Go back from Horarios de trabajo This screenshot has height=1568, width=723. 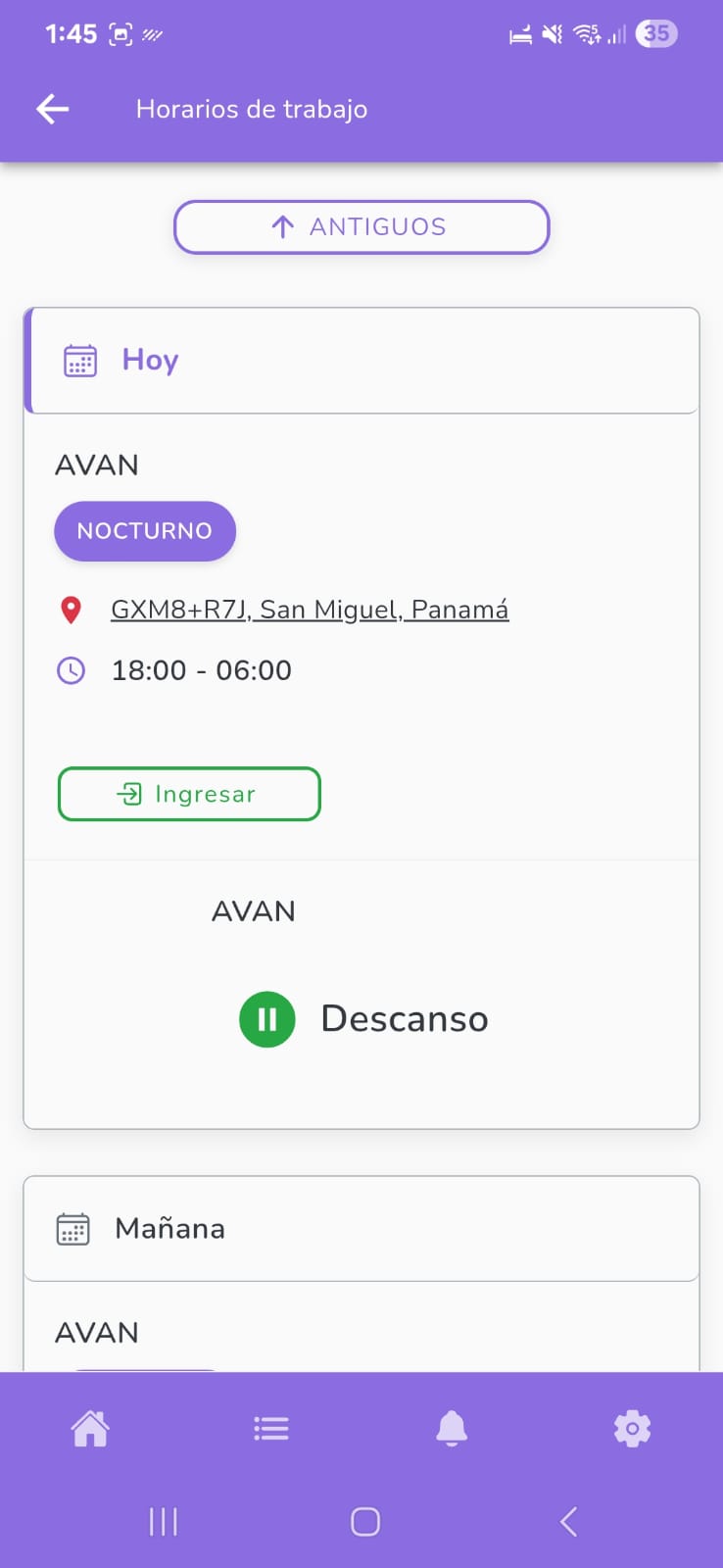tap(53, 109)
